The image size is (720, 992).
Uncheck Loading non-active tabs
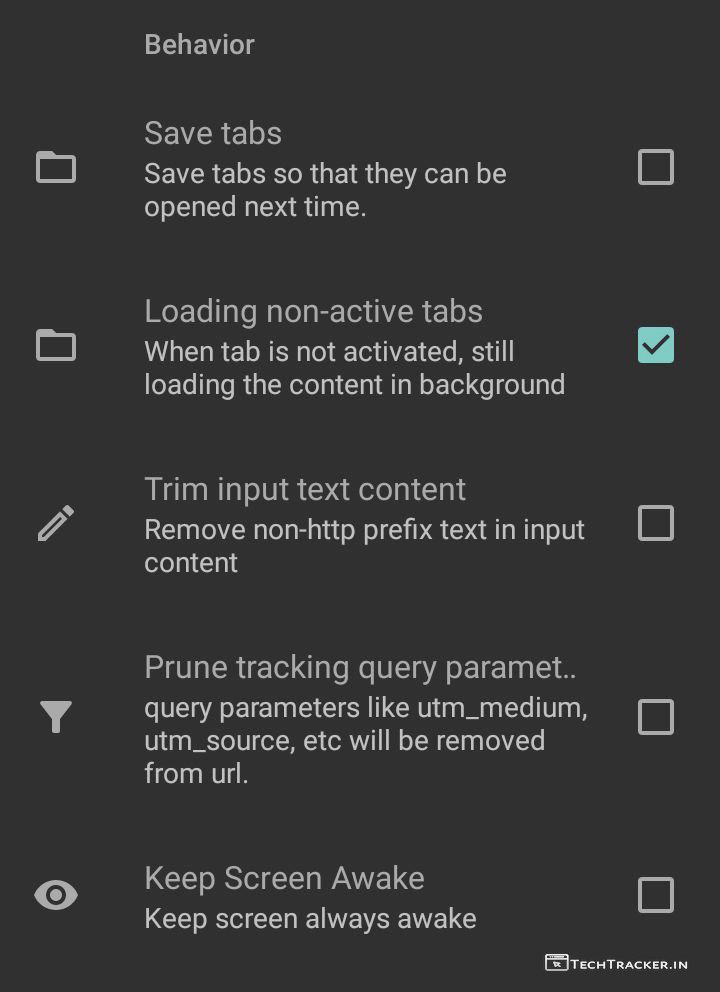(x=655, y=345)
